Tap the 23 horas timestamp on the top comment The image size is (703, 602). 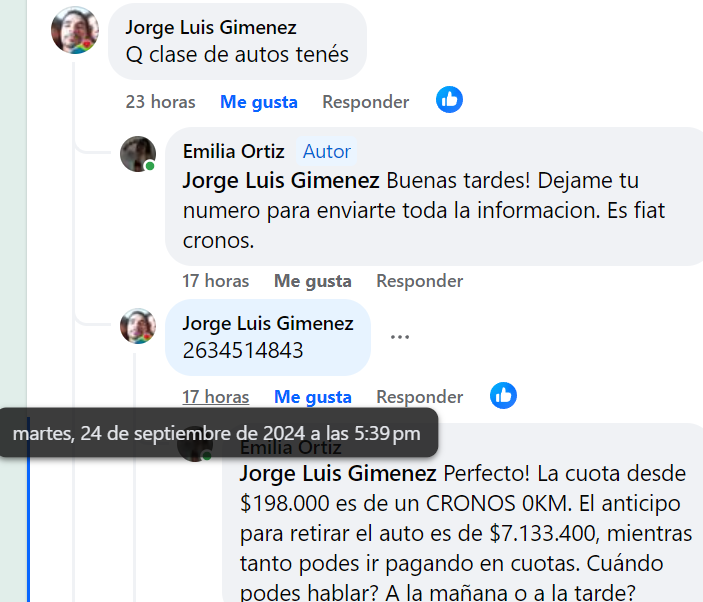click(161, 101)
